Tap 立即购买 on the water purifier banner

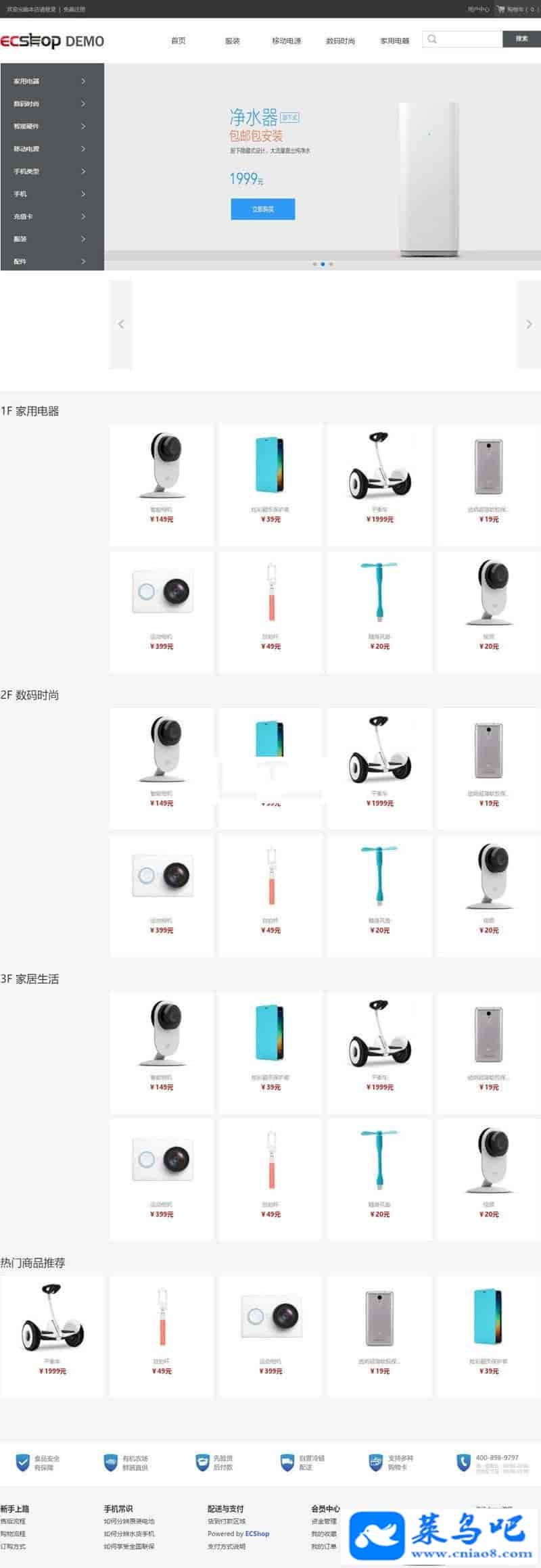(263, 210)
